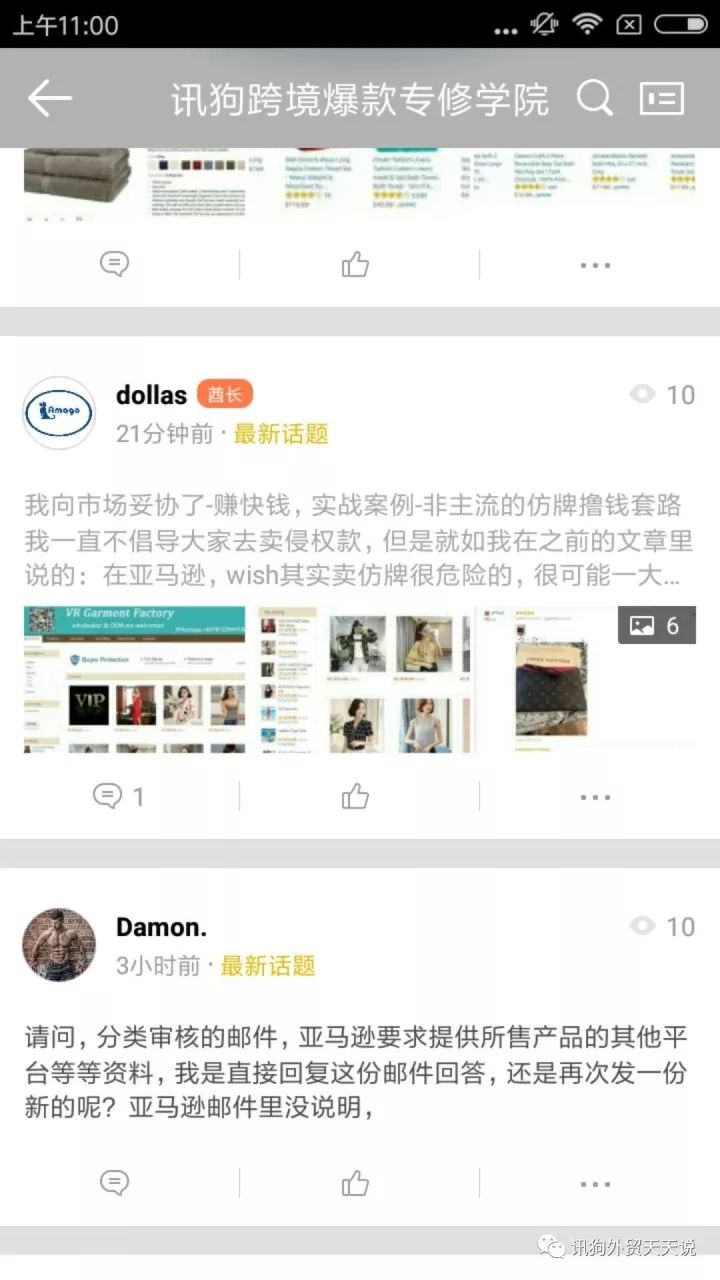Open the comment on dollas's post
The height and width of the screenshot is (1280, 720).
[x=118, y=796]
